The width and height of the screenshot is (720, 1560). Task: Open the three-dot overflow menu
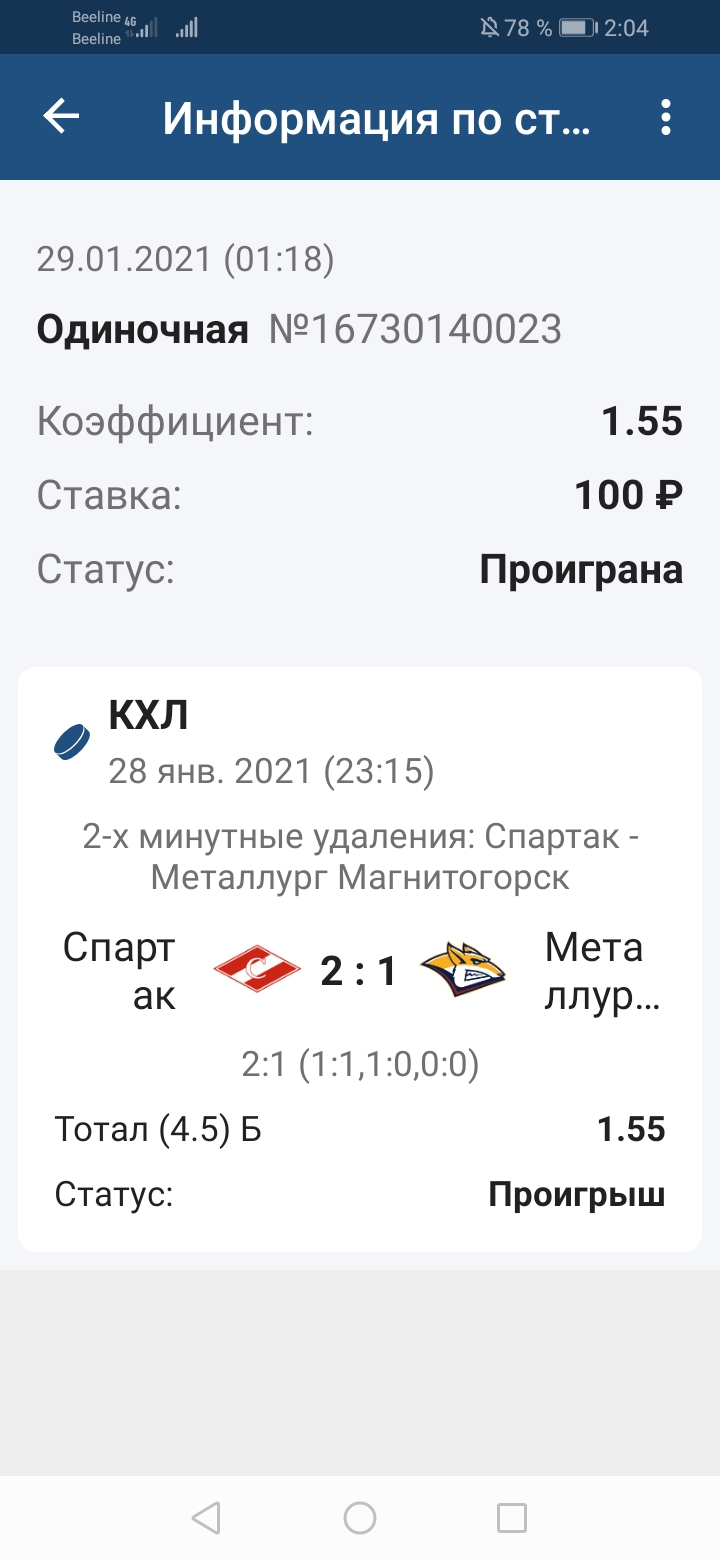[665, 118]
